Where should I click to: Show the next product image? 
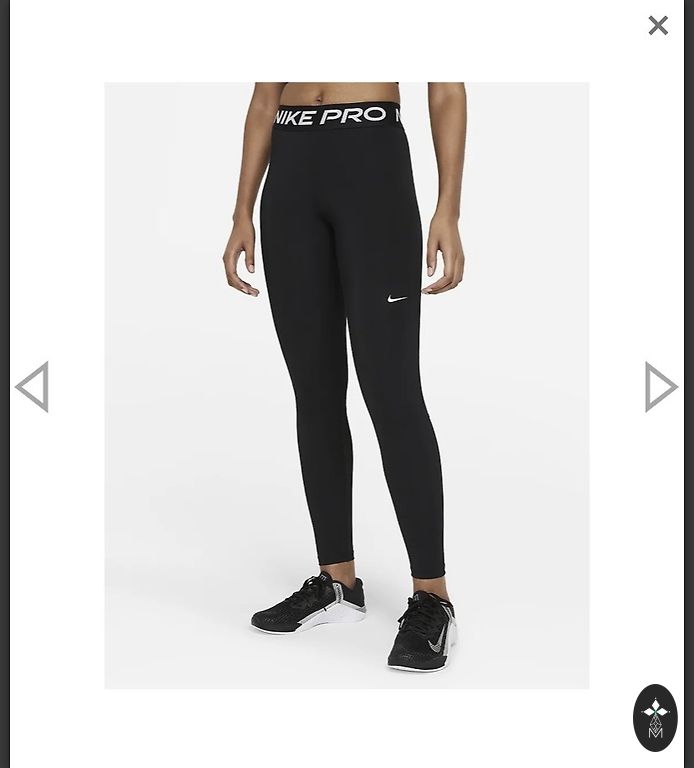click(x=660, y=387)
